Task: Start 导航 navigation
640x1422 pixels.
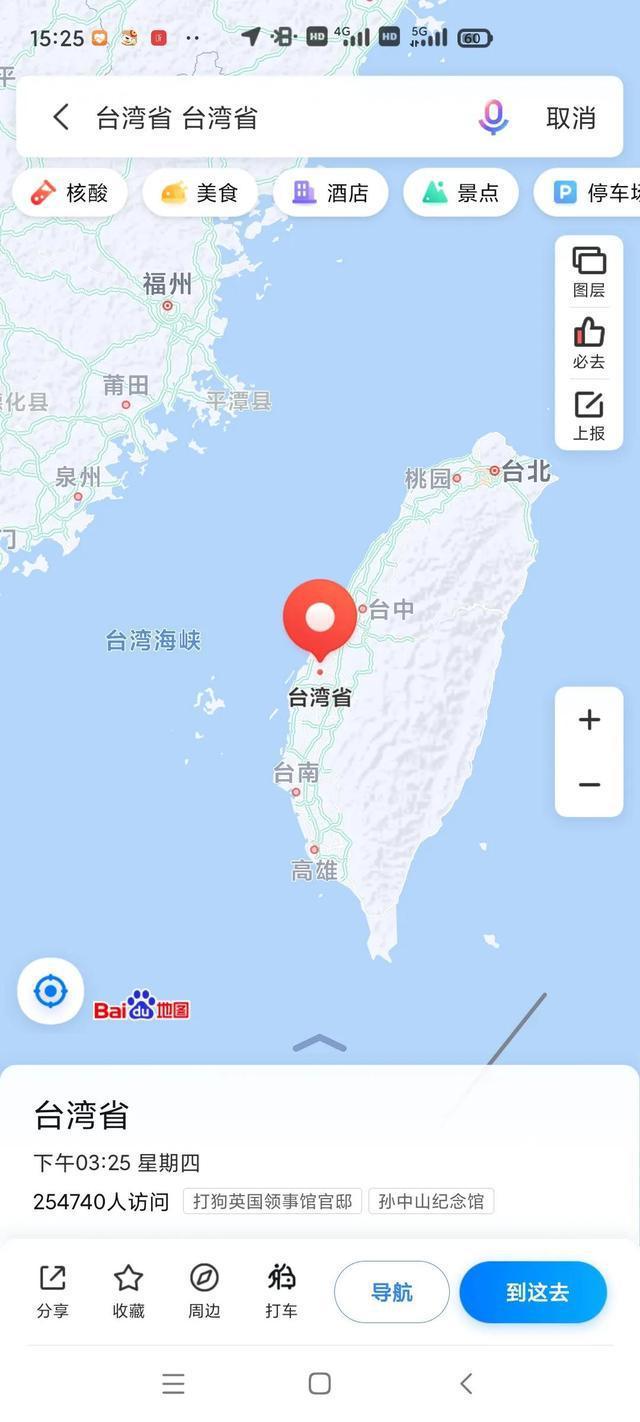Action: coord(391,1292)
